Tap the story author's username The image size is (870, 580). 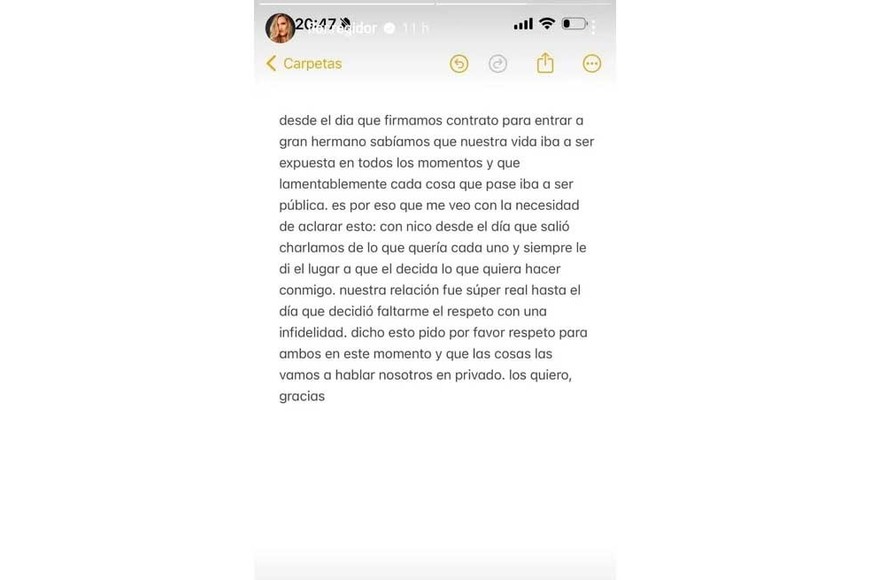(x=345, y=29)
